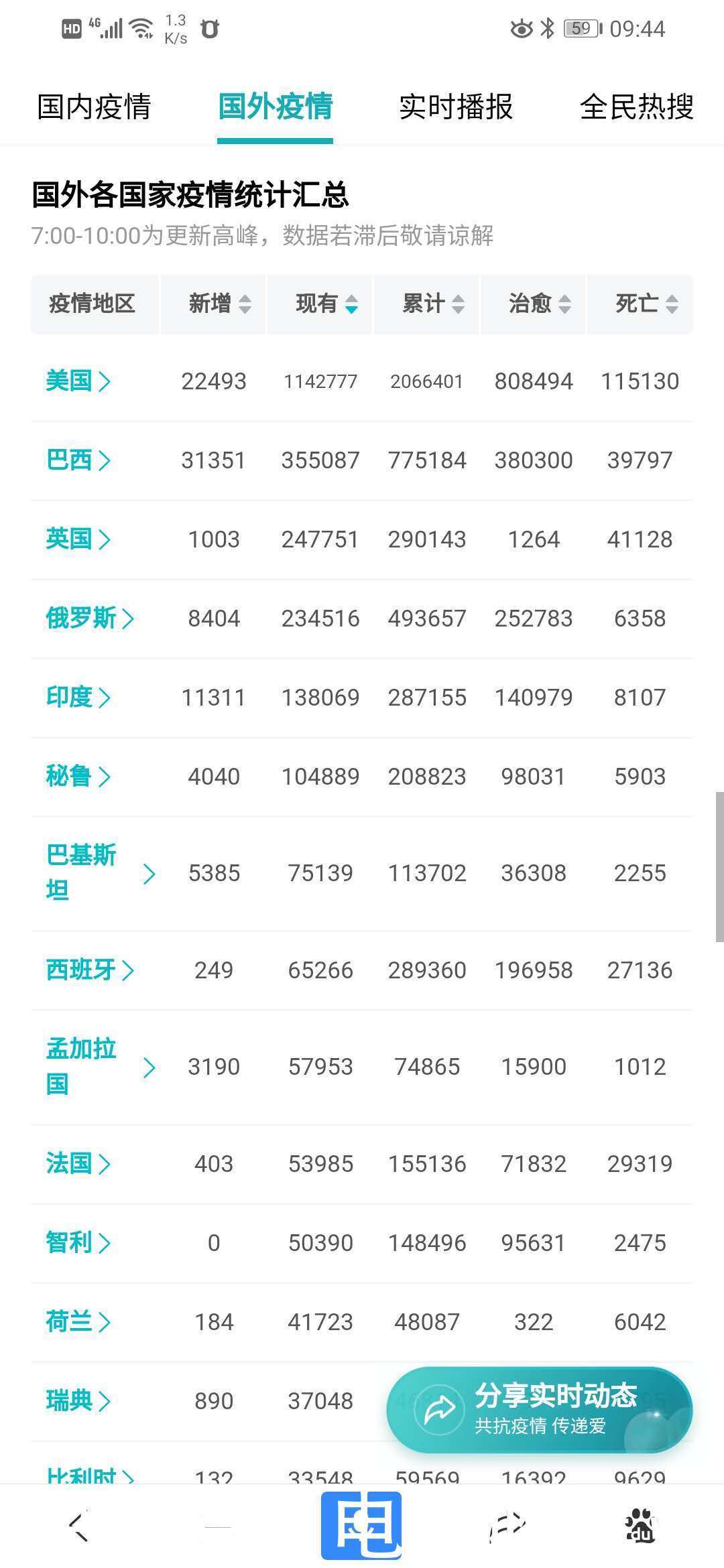This screenshot has width=724, height=1568.
Task: Sort the table by 累计 column
Action: click(433, 304)
